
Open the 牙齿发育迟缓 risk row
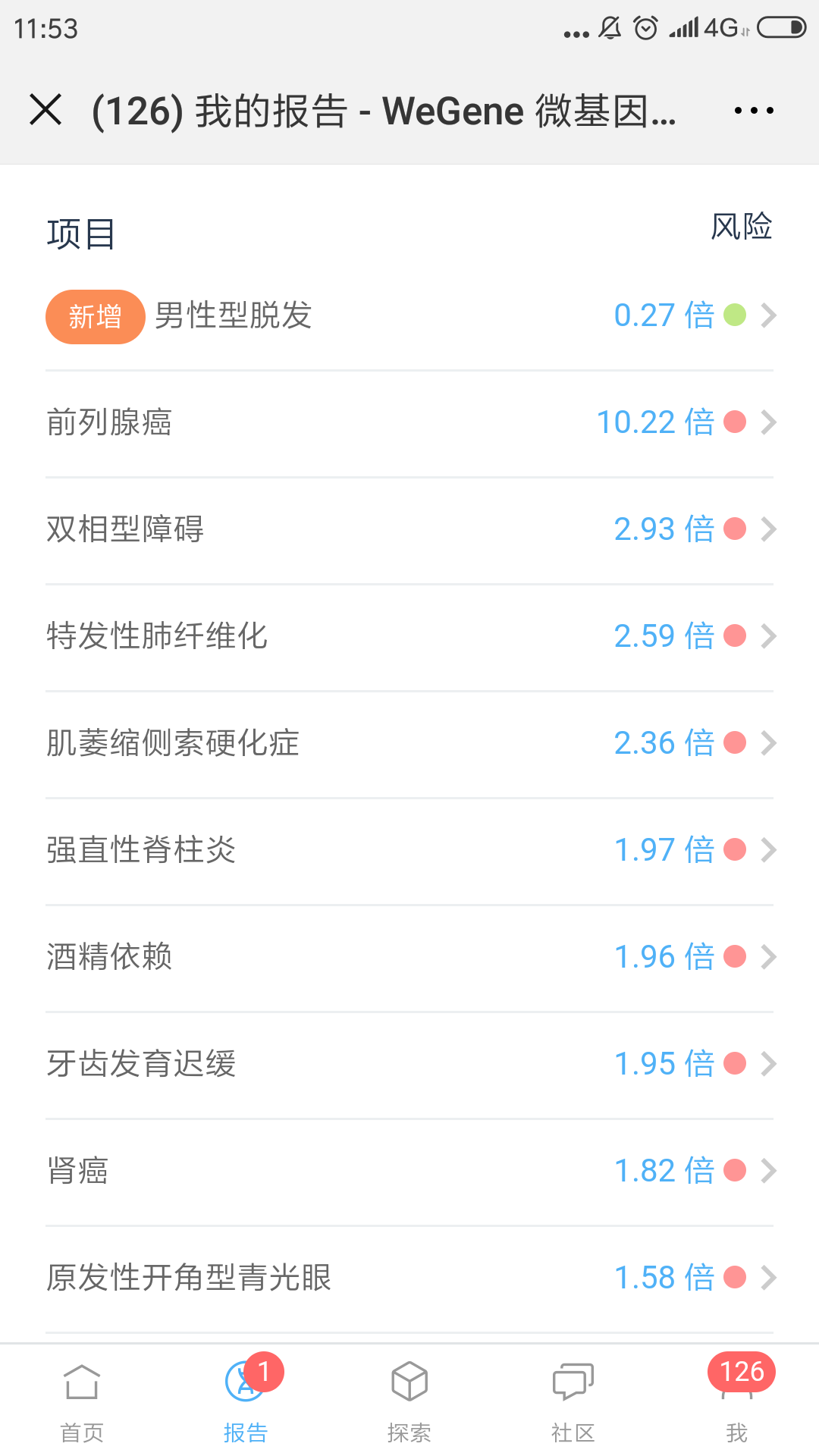coord(409,1065)
